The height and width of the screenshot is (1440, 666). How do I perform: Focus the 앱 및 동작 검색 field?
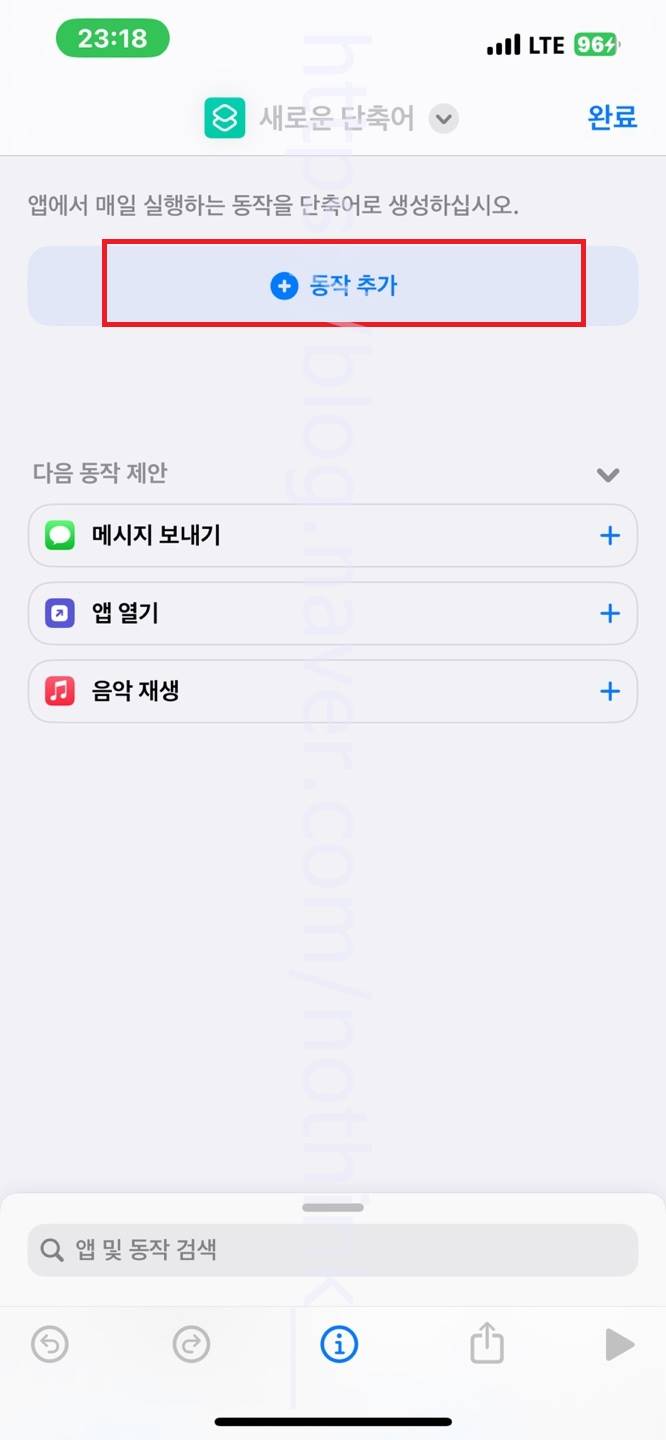coord(333,1250)
